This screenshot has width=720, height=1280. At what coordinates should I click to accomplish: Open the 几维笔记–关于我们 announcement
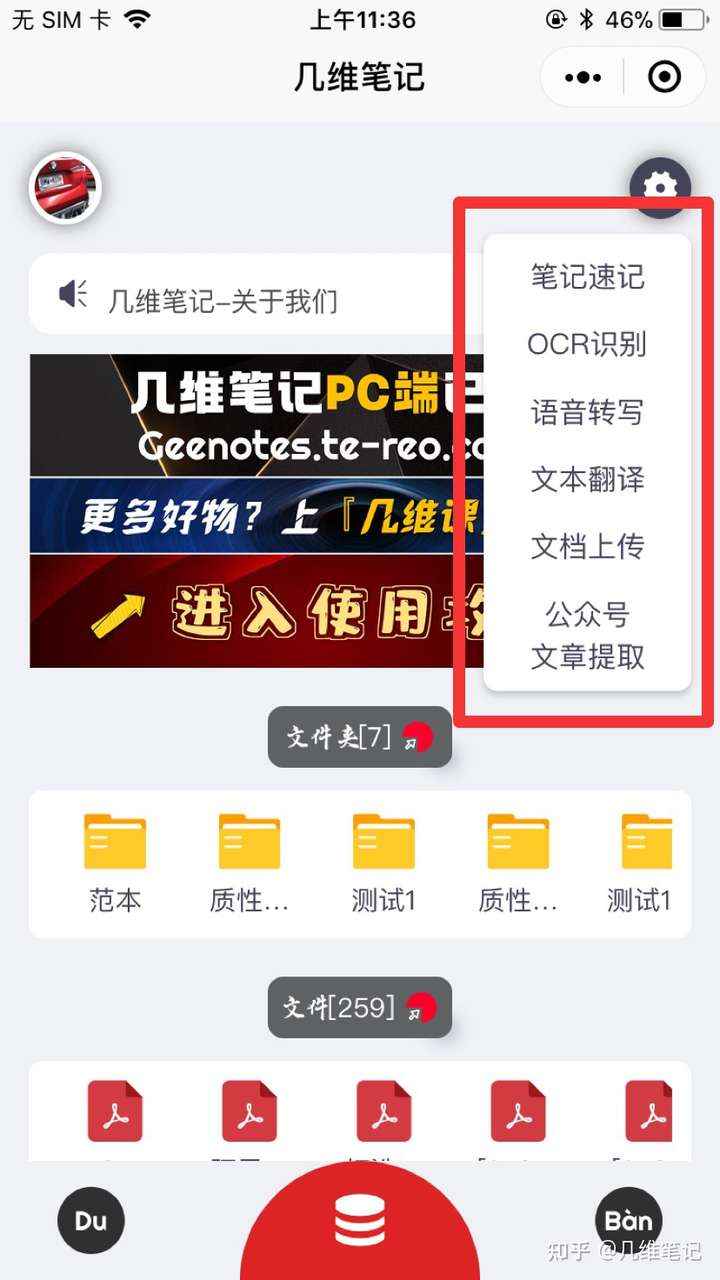point(256,294)
